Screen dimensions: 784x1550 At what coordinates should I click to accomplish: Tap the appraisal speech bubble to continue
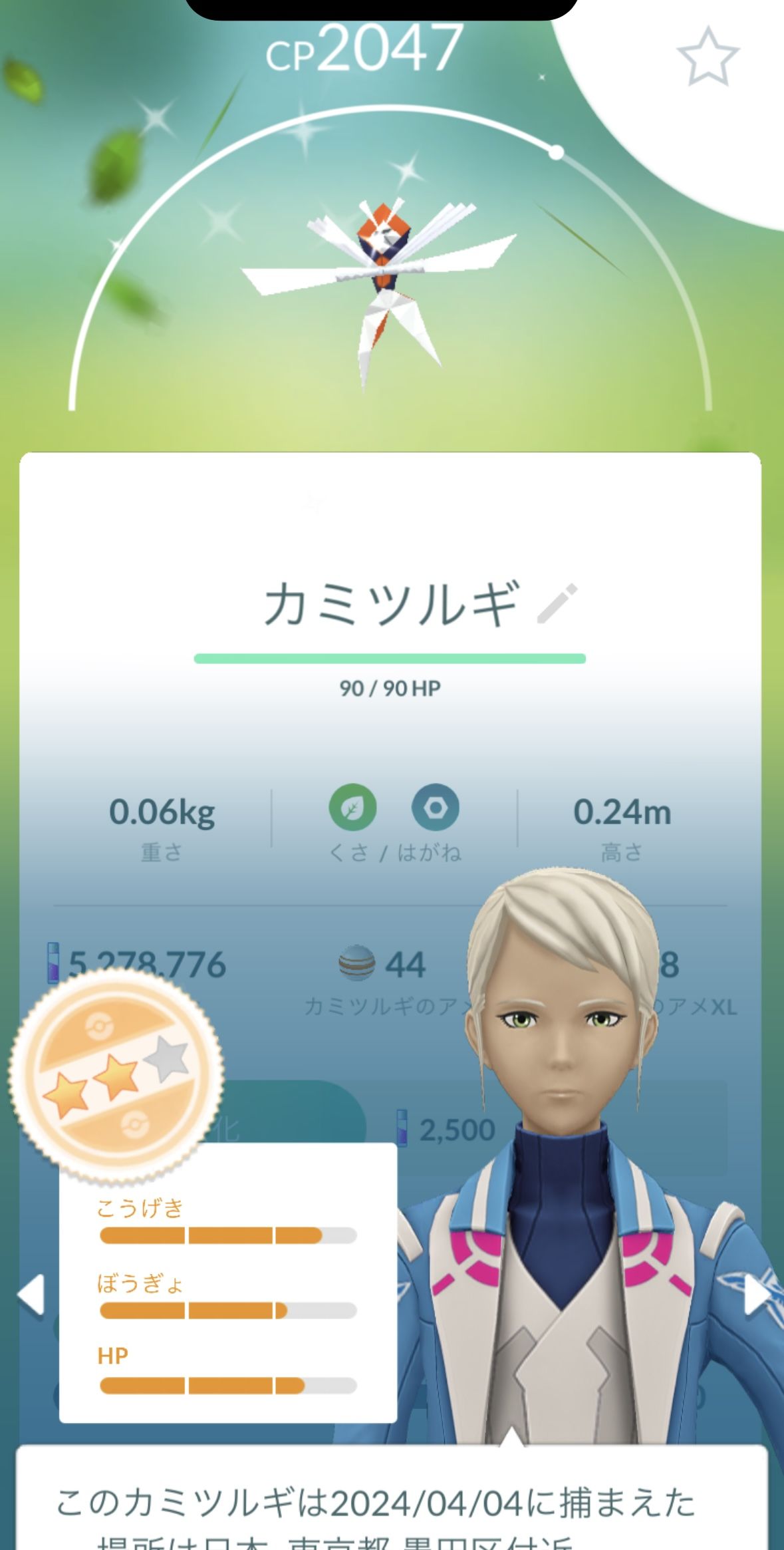(392, 1497)
